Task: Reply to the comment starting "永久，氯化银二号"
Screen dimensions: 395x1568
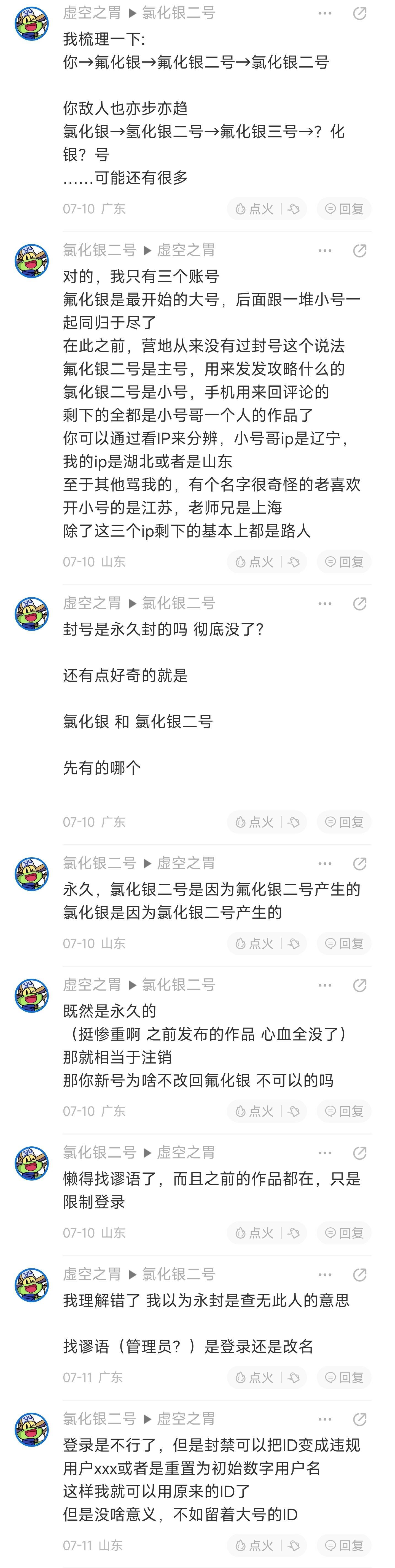Action: tap(344, 943)
